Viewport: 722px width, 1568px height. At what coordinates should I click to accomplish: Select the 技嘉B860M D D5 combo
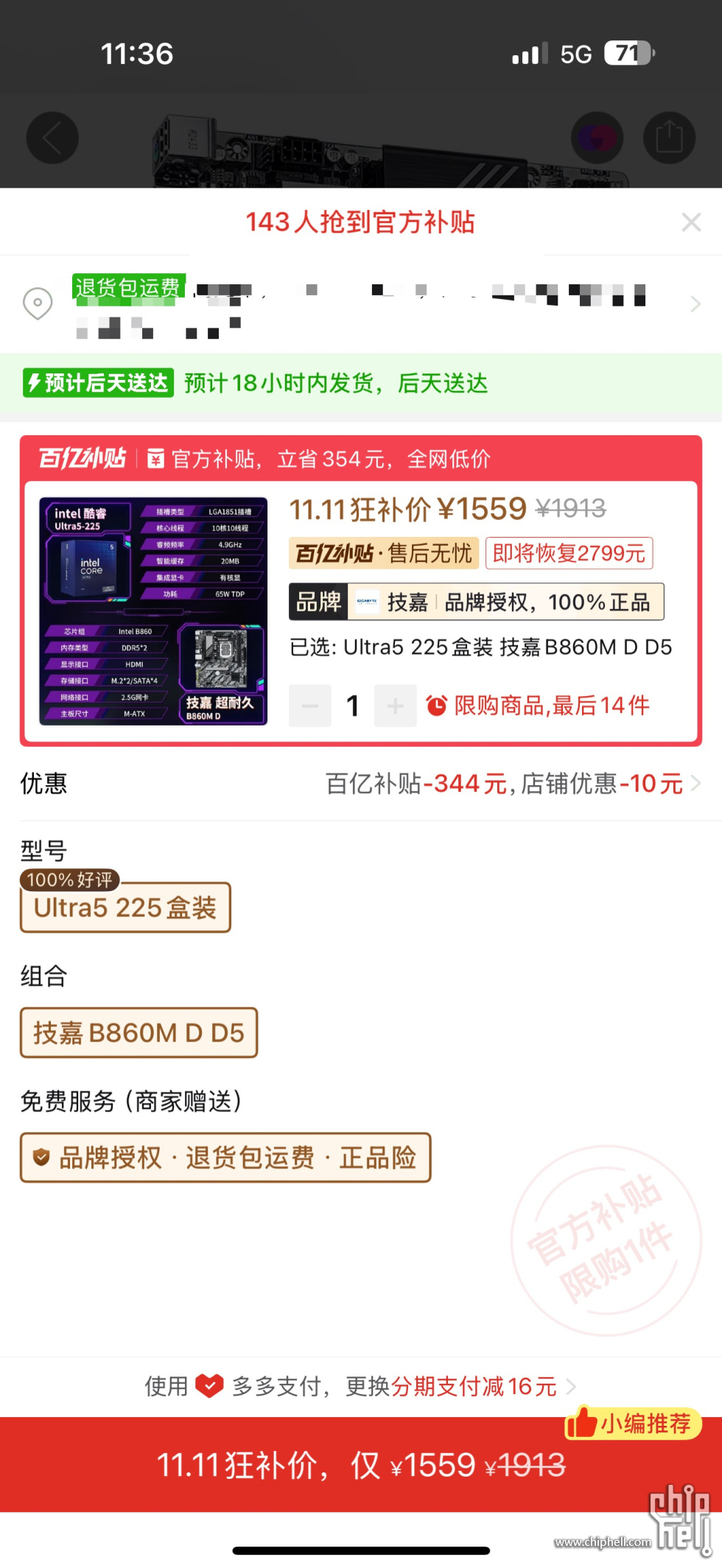139,1033
